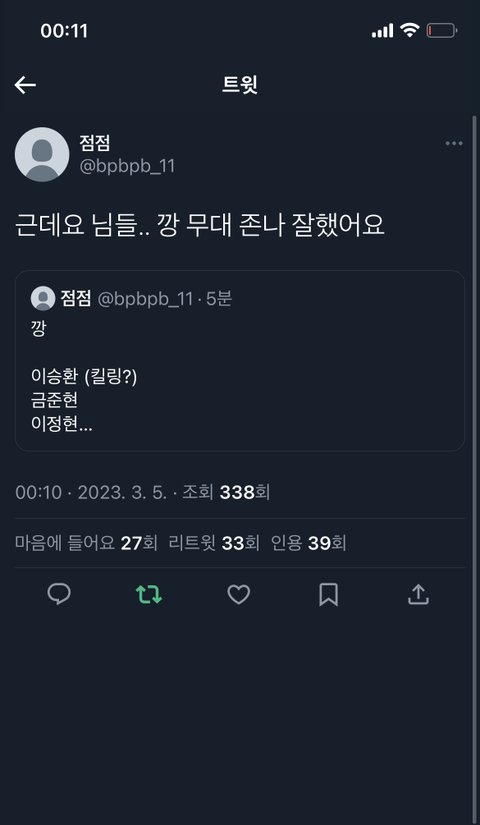Image resolution: width=480 pixels, height=825 pixels.
Task: Reply with the speech bubble icon
Action: click(x=59, y=595)
